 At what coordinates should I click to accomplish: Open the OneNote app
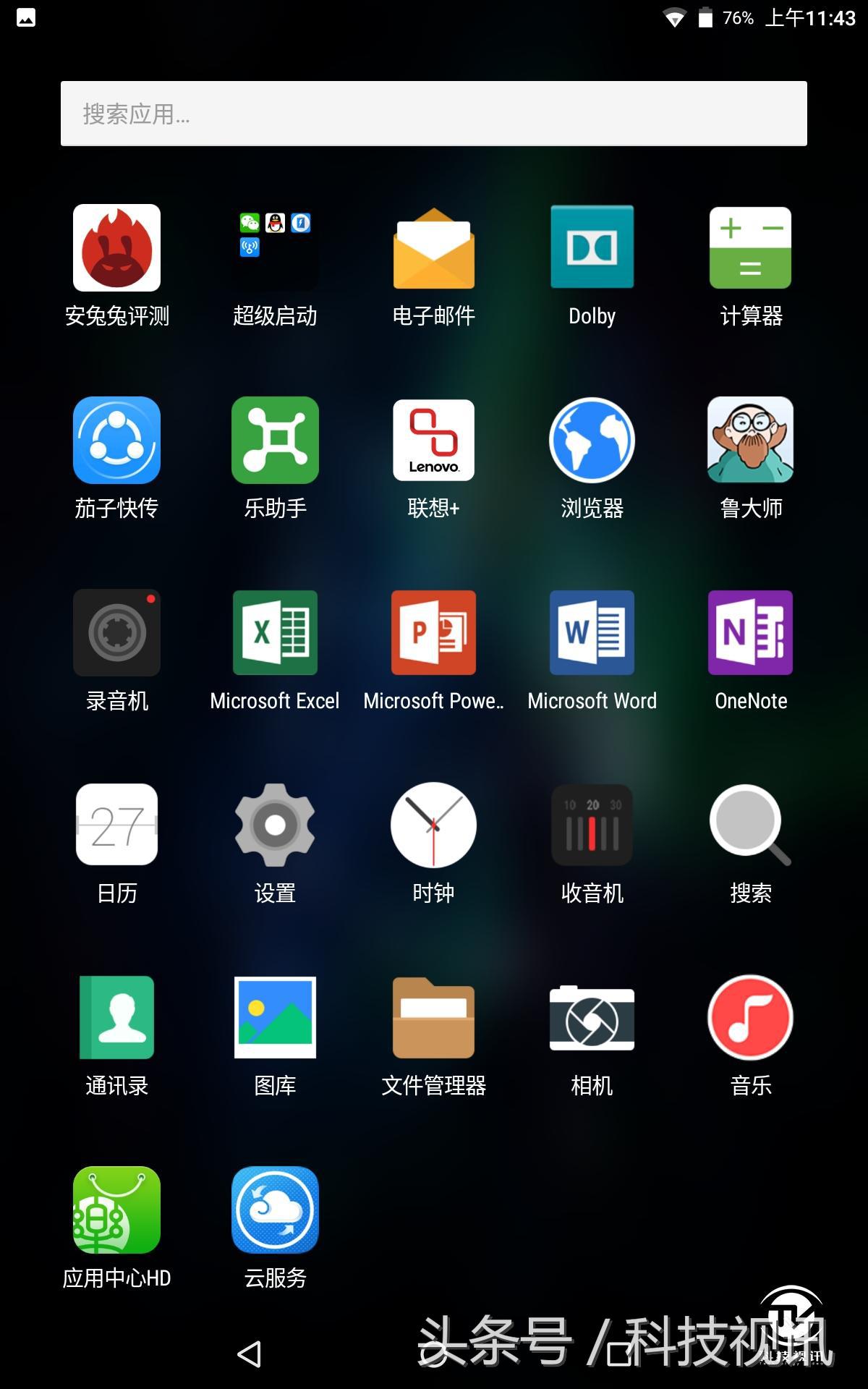click(750, 632)
